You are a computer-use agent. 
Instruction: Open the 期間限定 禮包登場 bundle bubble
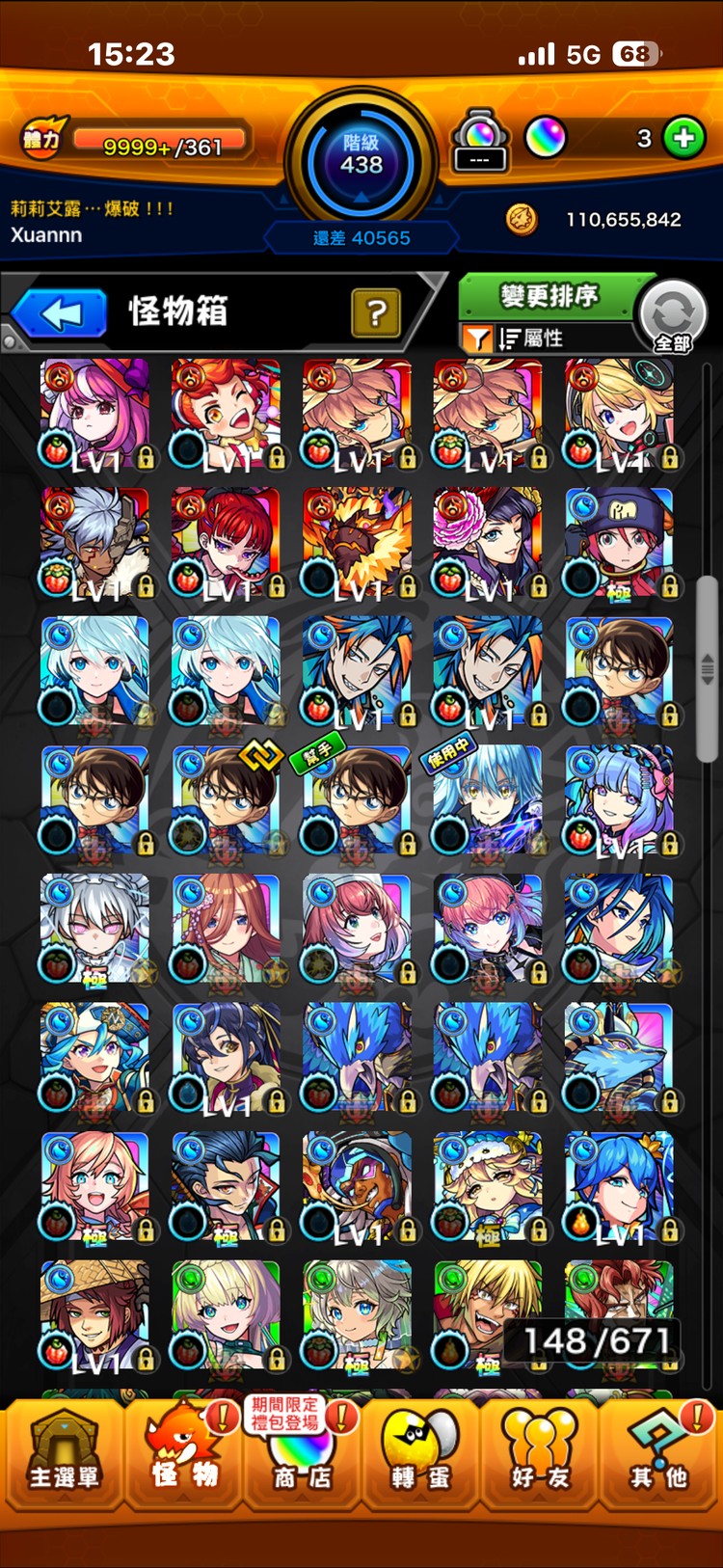click(285, 1414)
